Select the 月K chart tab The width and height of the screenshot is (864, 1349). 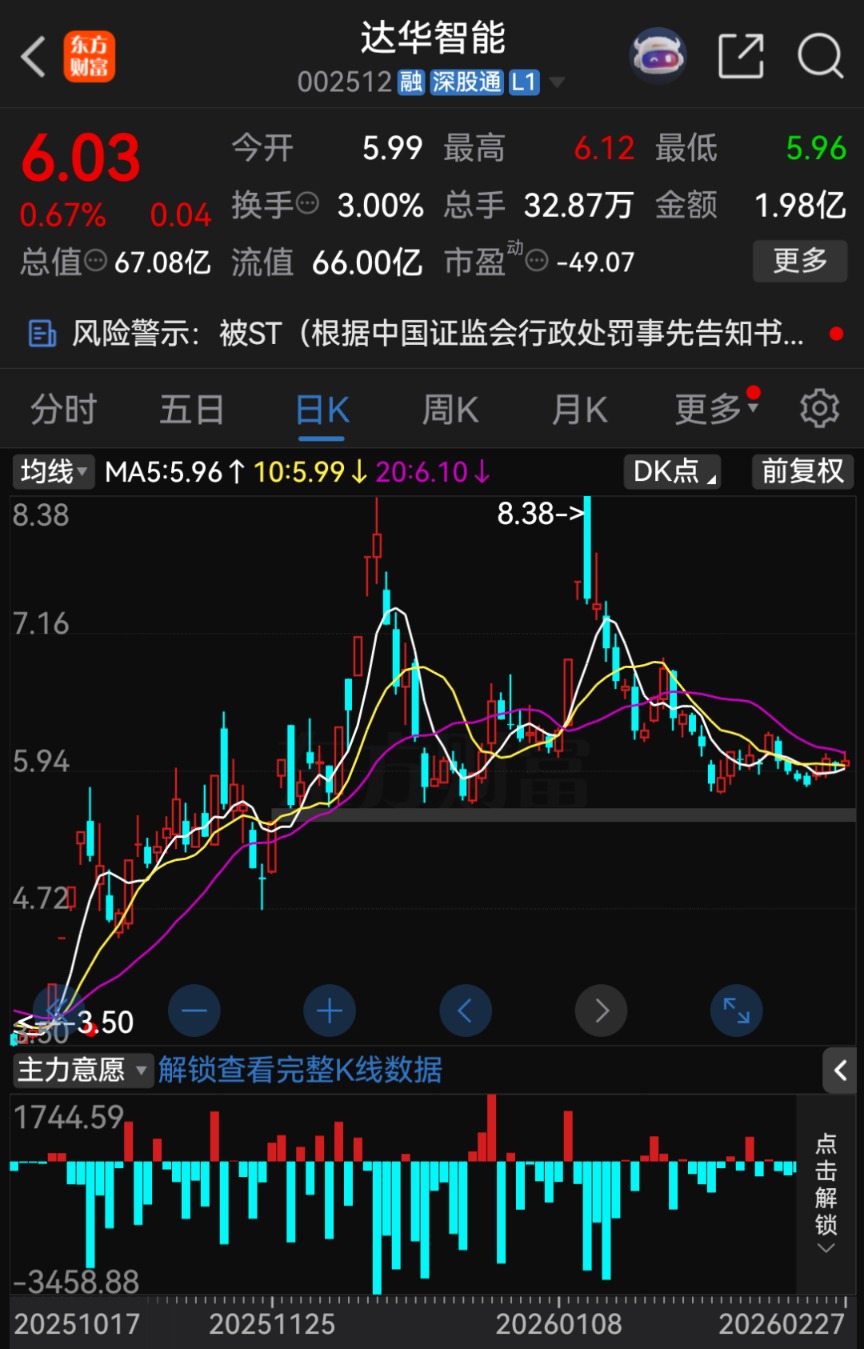point(579,410)
